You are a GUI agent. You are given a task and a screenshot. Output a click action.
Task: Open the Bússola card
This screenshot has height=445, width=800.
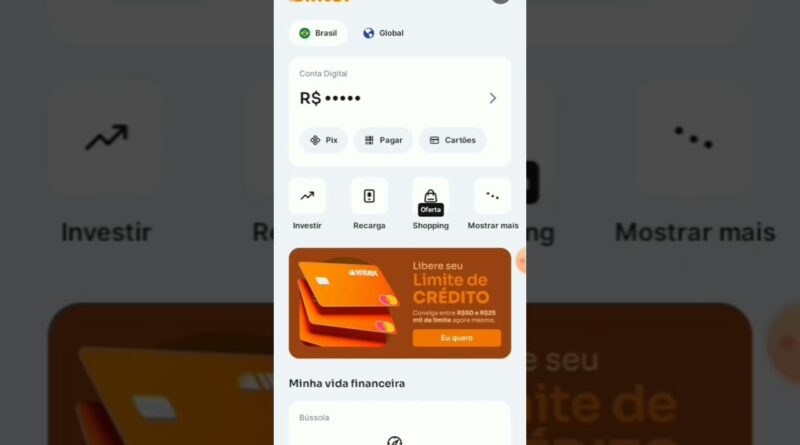pos(399,425)
